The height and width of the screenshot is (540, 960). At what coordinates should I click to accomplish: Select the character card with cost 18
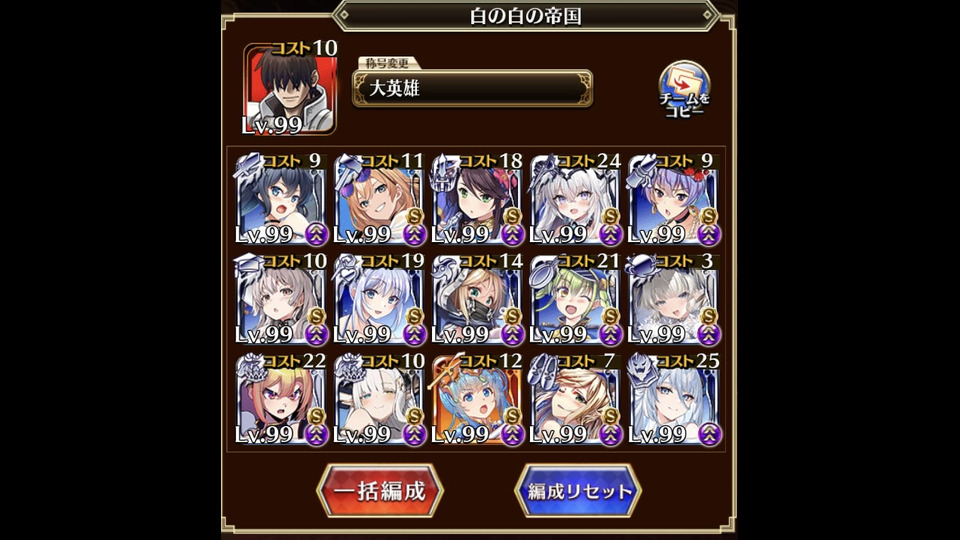tap(479, 200)
